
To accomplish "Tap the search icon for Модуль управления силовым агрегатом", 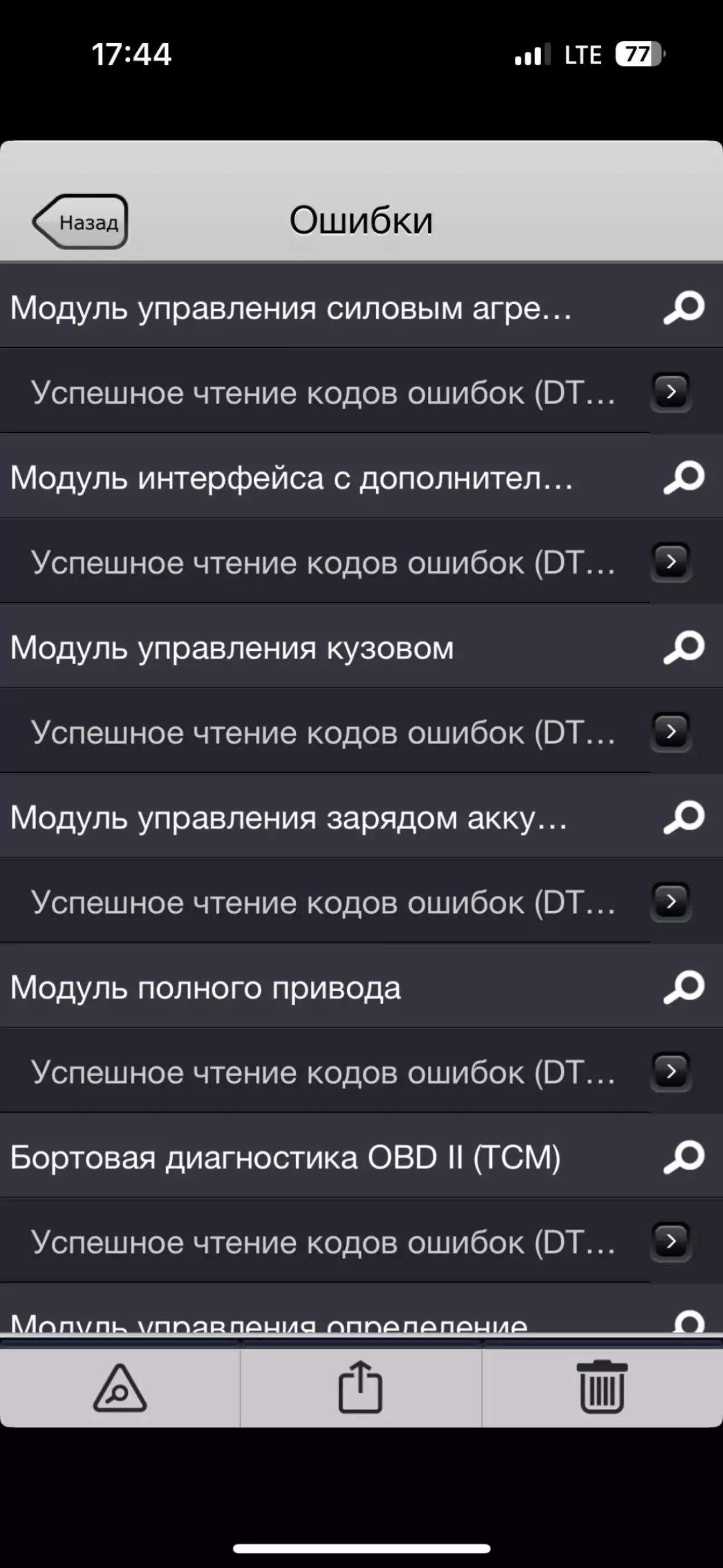I will click(684, 308).
